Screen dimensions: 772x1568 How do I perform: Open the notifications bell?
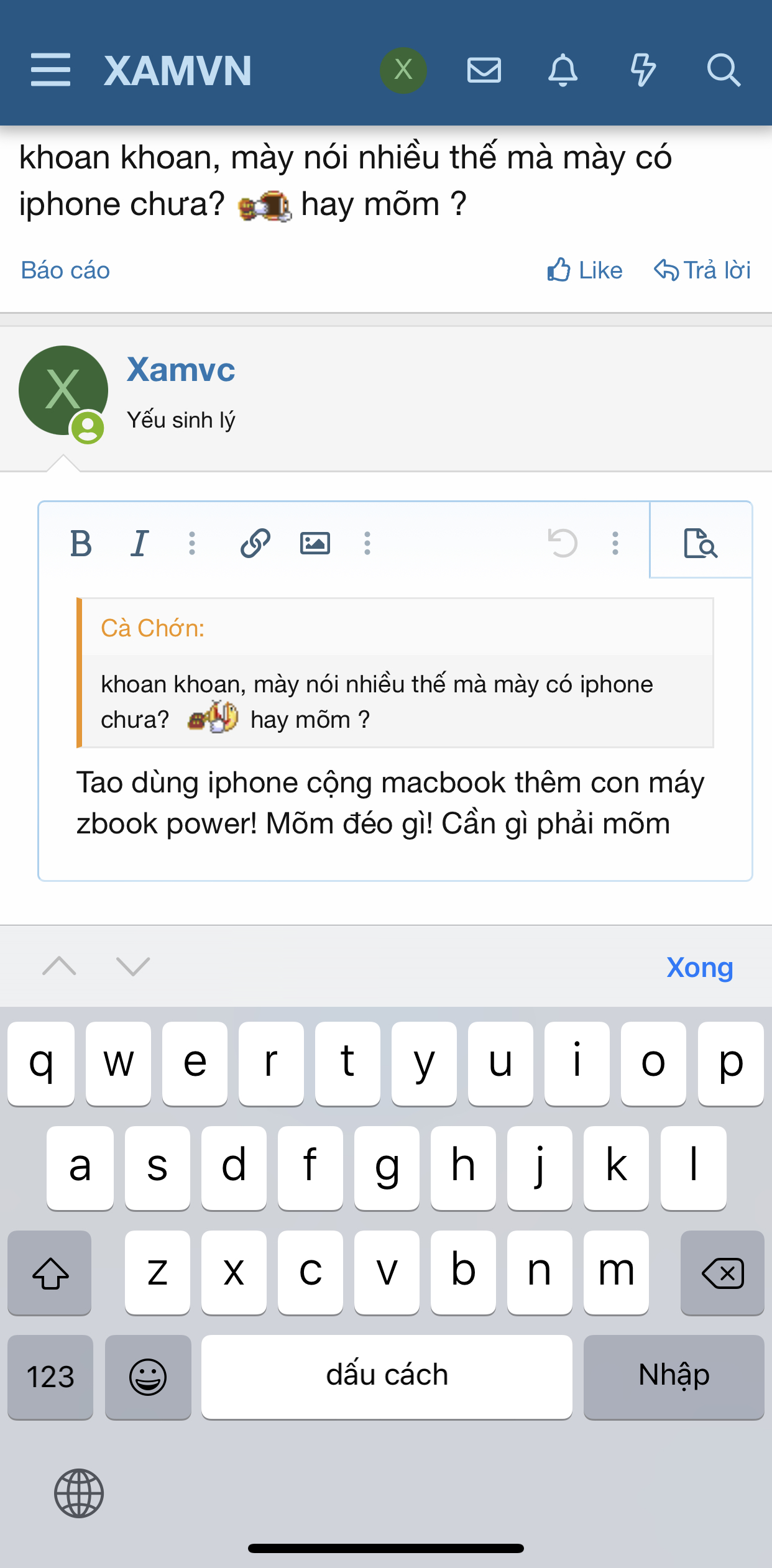(x=563, y=70)
